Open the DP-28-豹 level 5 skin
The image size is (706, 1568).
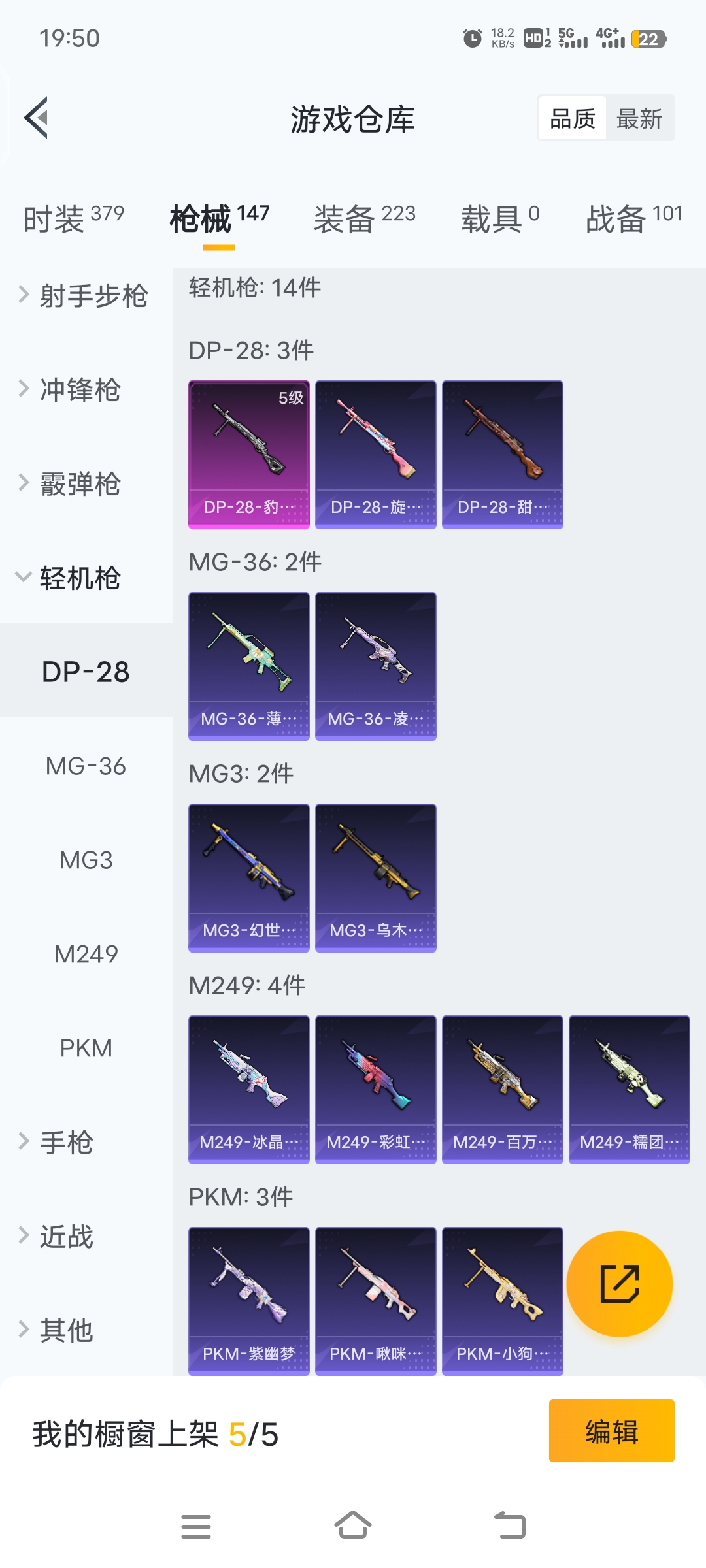coord(248,454)
